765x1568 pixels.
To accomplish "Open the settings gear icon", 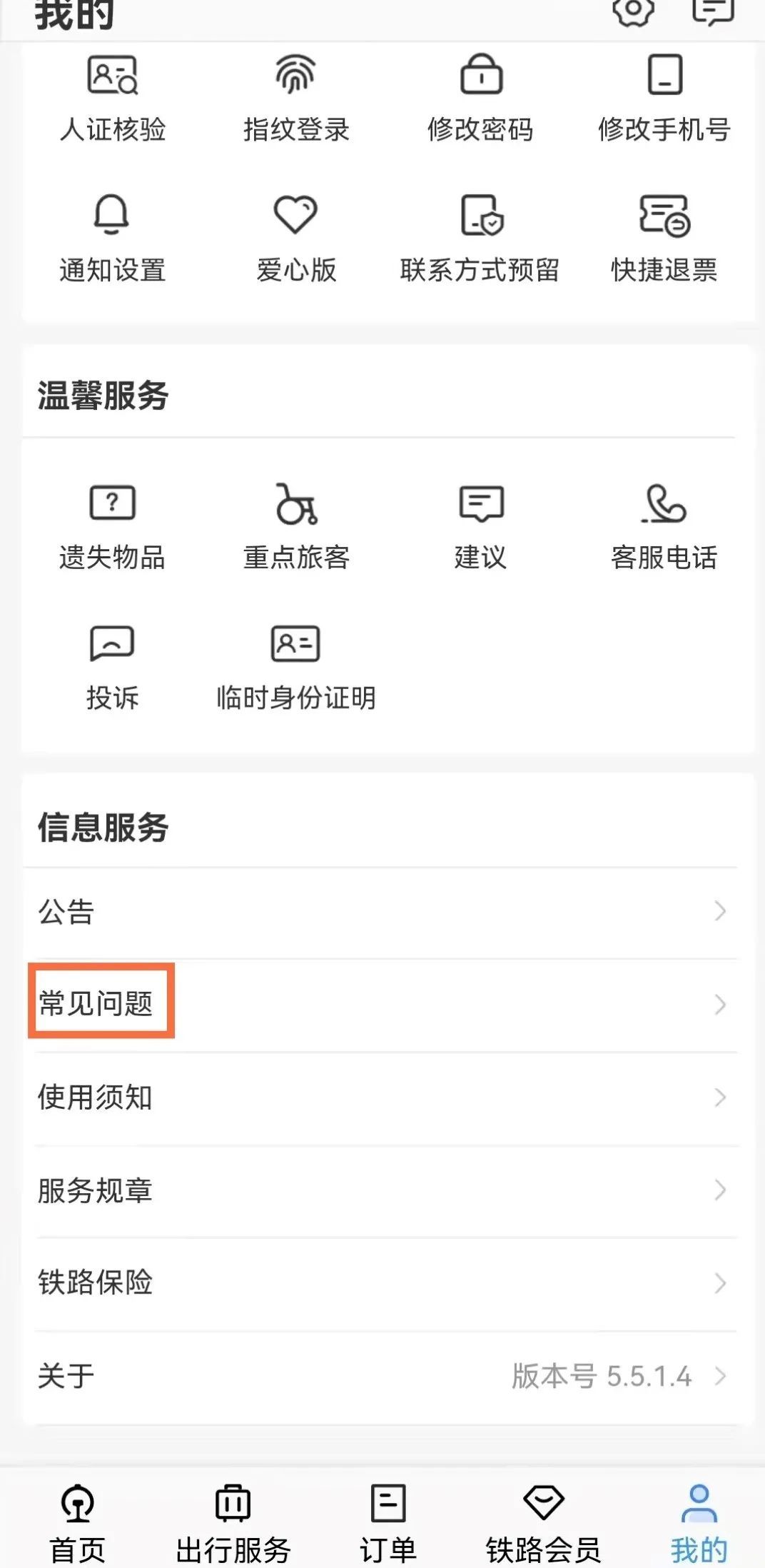I will tap(633, 11).
